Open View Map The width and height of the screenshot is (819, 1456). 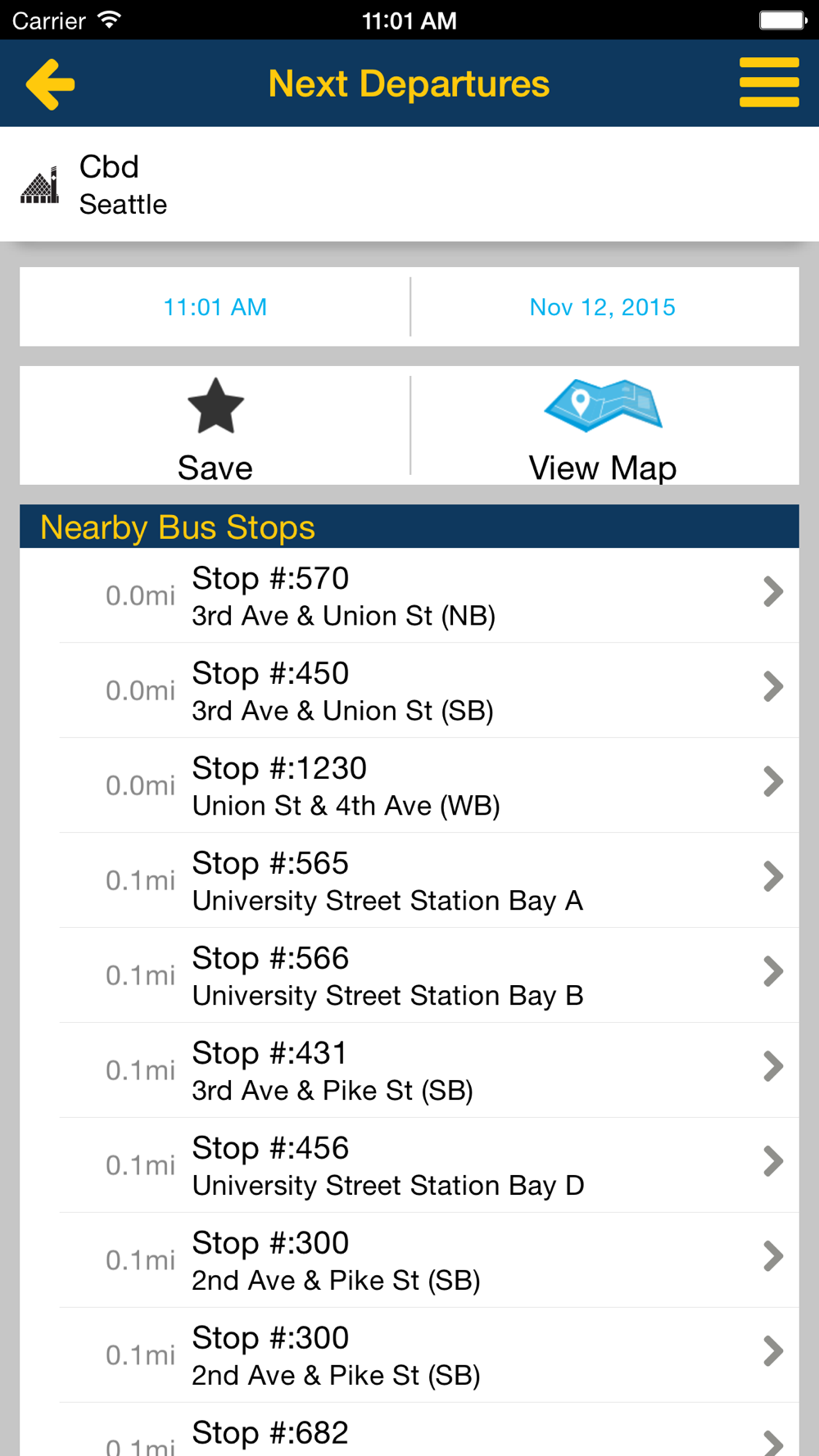click(x=604, y=427)
